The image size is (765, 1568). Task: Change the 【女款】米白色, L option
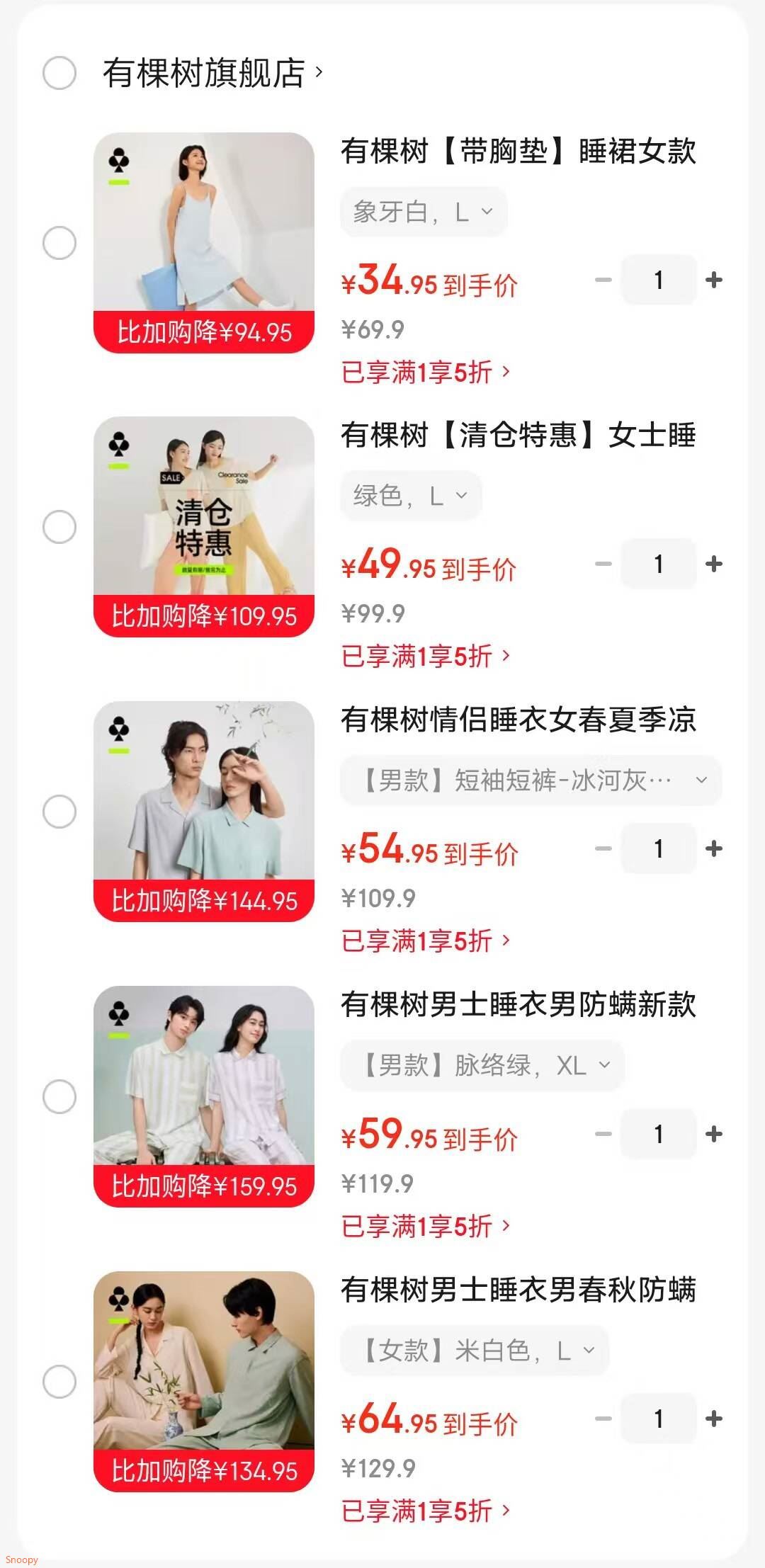[475, 1351]
